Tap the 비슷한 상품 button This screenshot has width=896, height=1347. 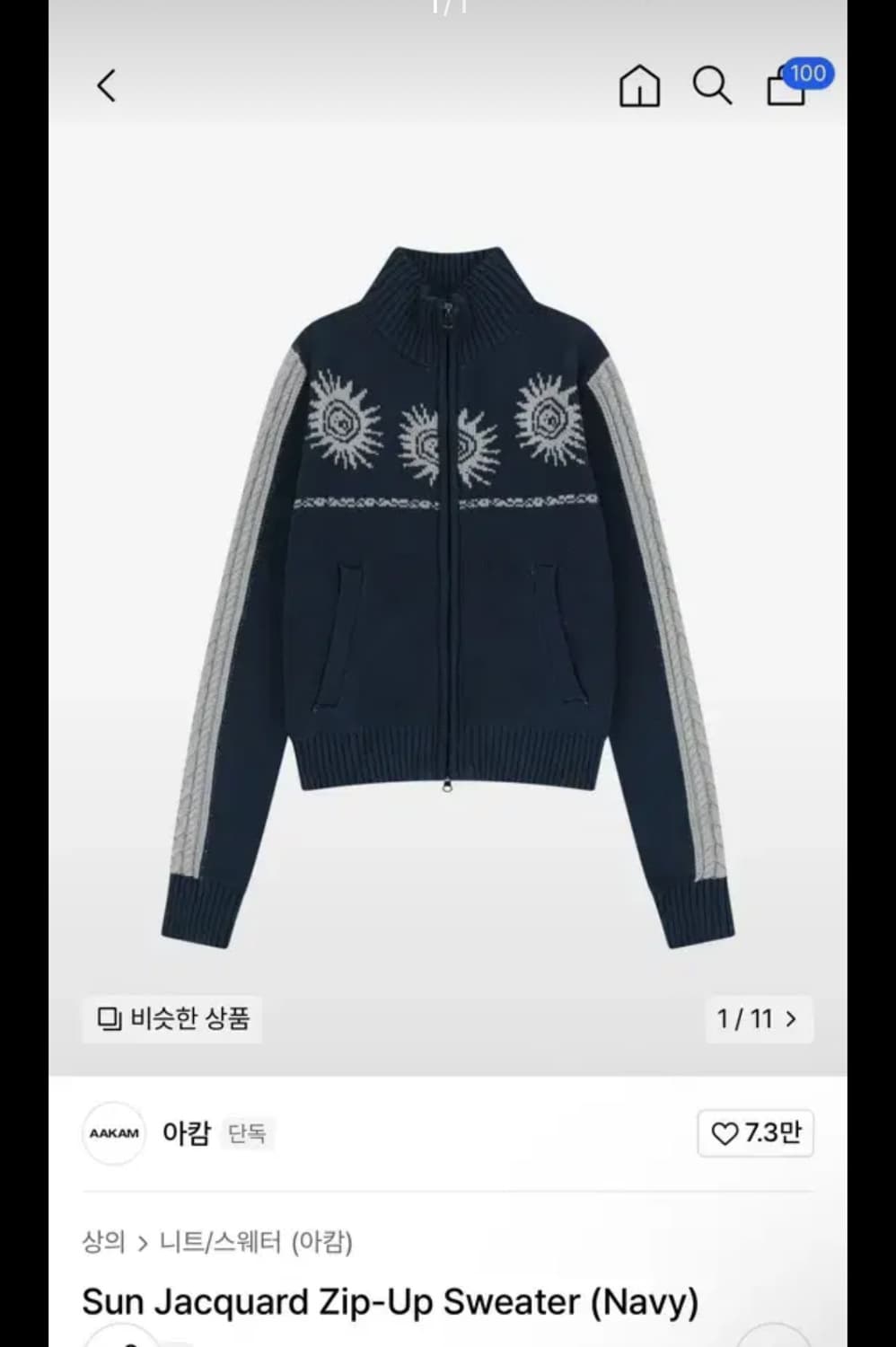(x=171, y=1019)
